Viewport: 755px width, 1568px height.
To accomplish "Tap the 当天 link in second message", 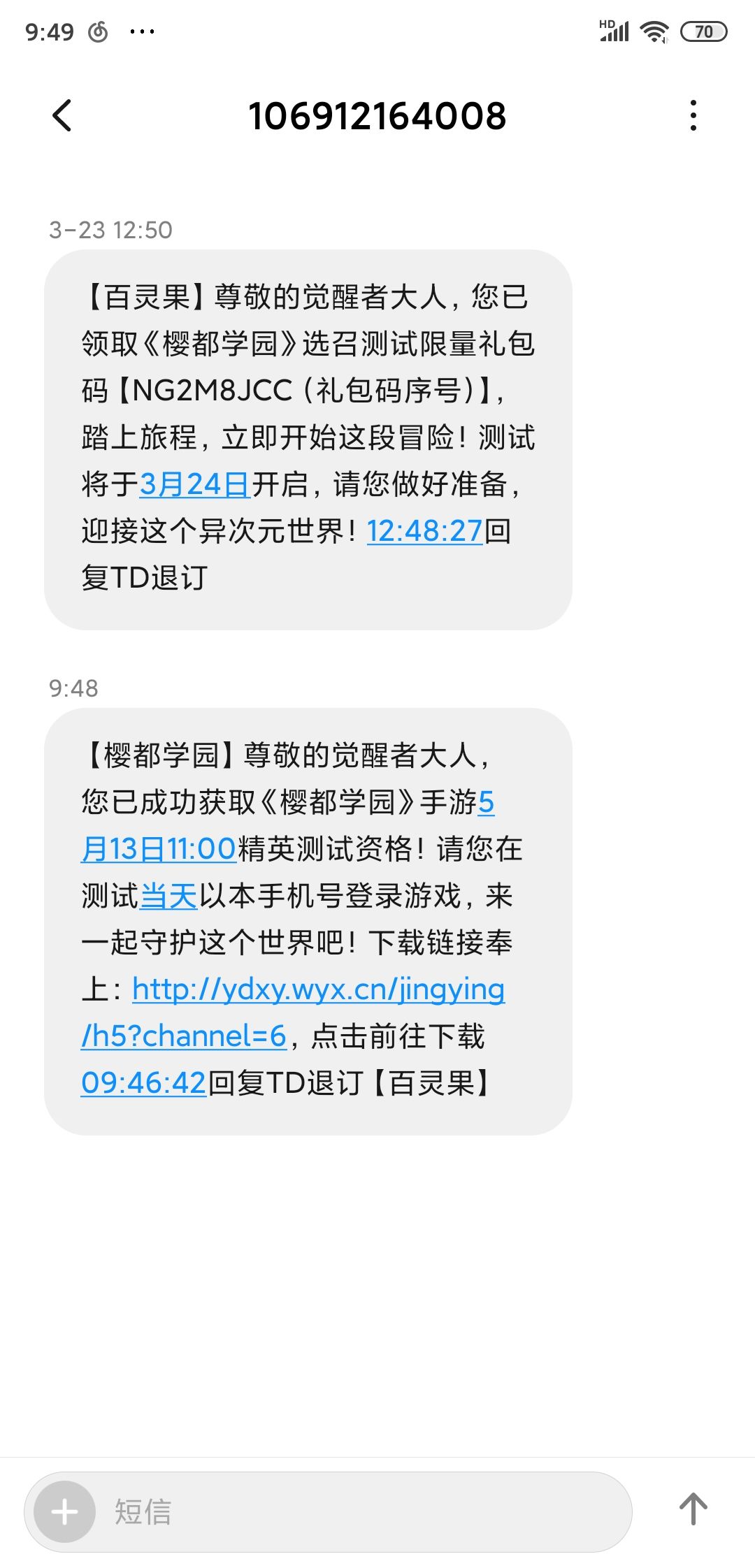I will click(x=168, y=896).
